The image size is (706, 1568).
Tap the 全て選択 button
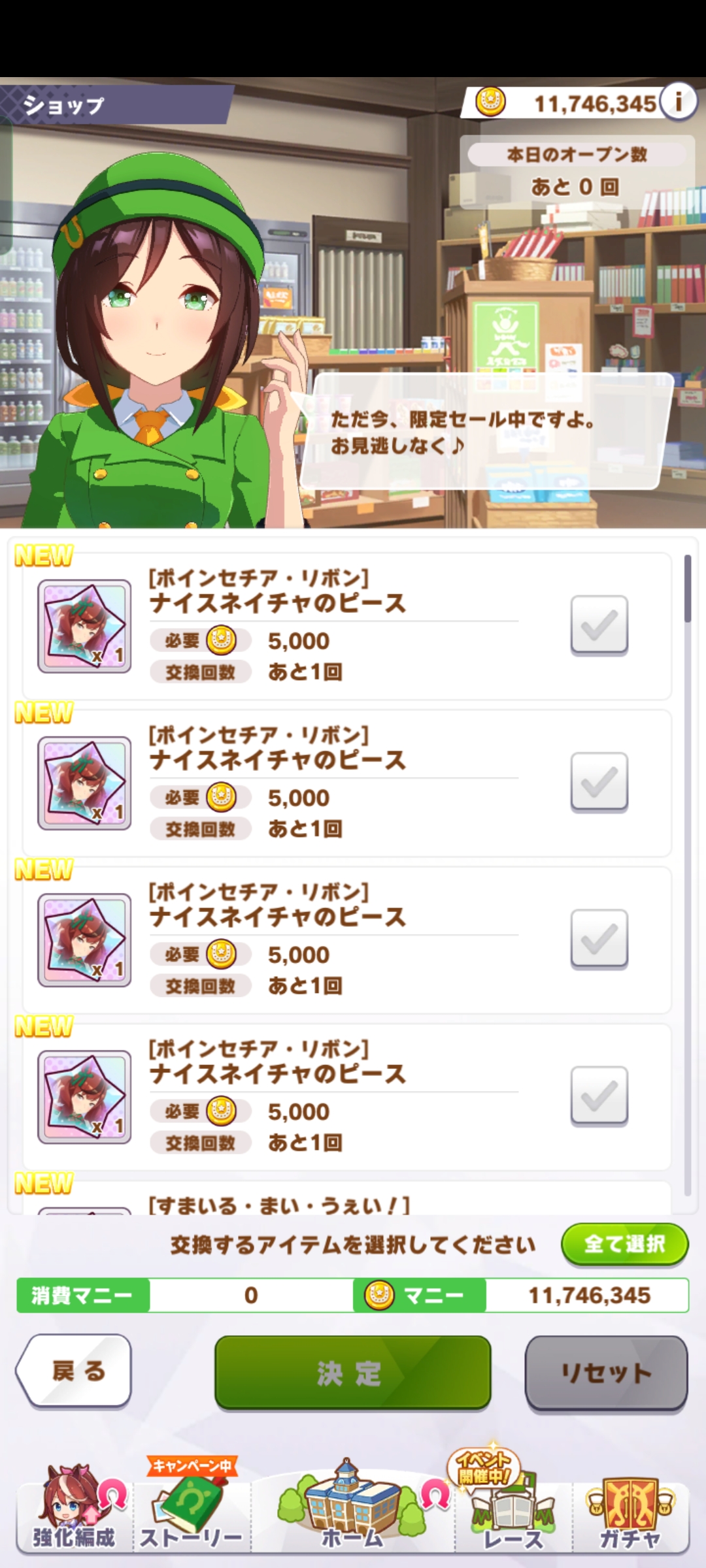pyautogui.click(x=624, y=1245)
